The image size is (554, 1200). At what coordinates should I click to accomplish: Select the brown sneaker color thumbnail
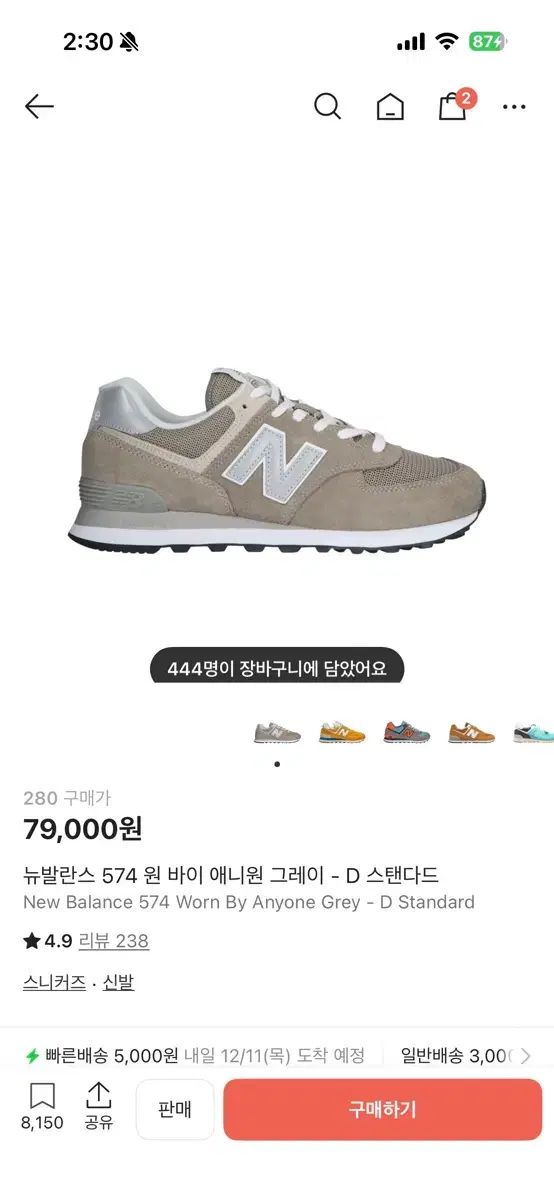pyautogui.click(x=472, y=732)
